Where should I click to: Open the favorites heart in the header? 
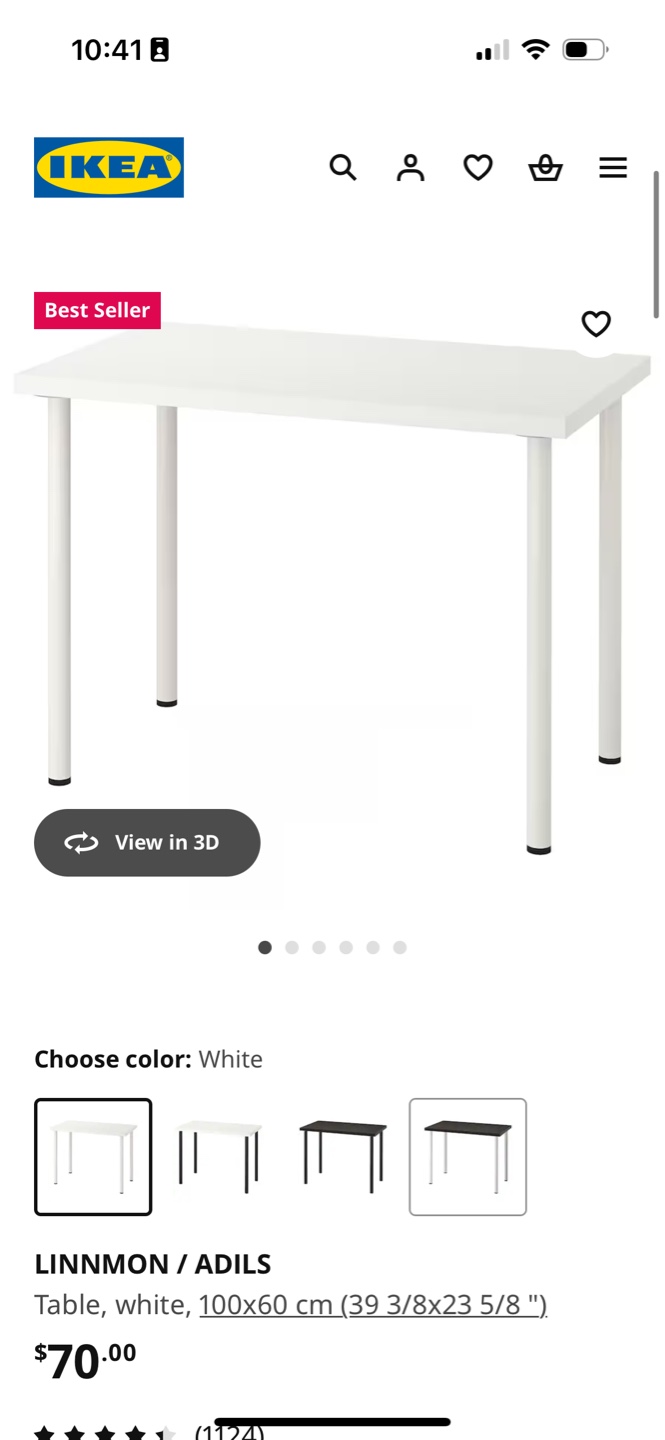click(x=478, y=167)
